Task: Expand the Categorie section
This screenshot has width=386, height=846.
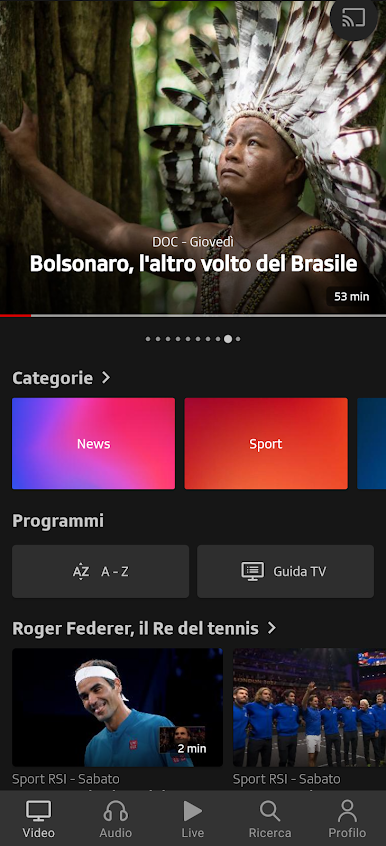Action: coord(61,378)
